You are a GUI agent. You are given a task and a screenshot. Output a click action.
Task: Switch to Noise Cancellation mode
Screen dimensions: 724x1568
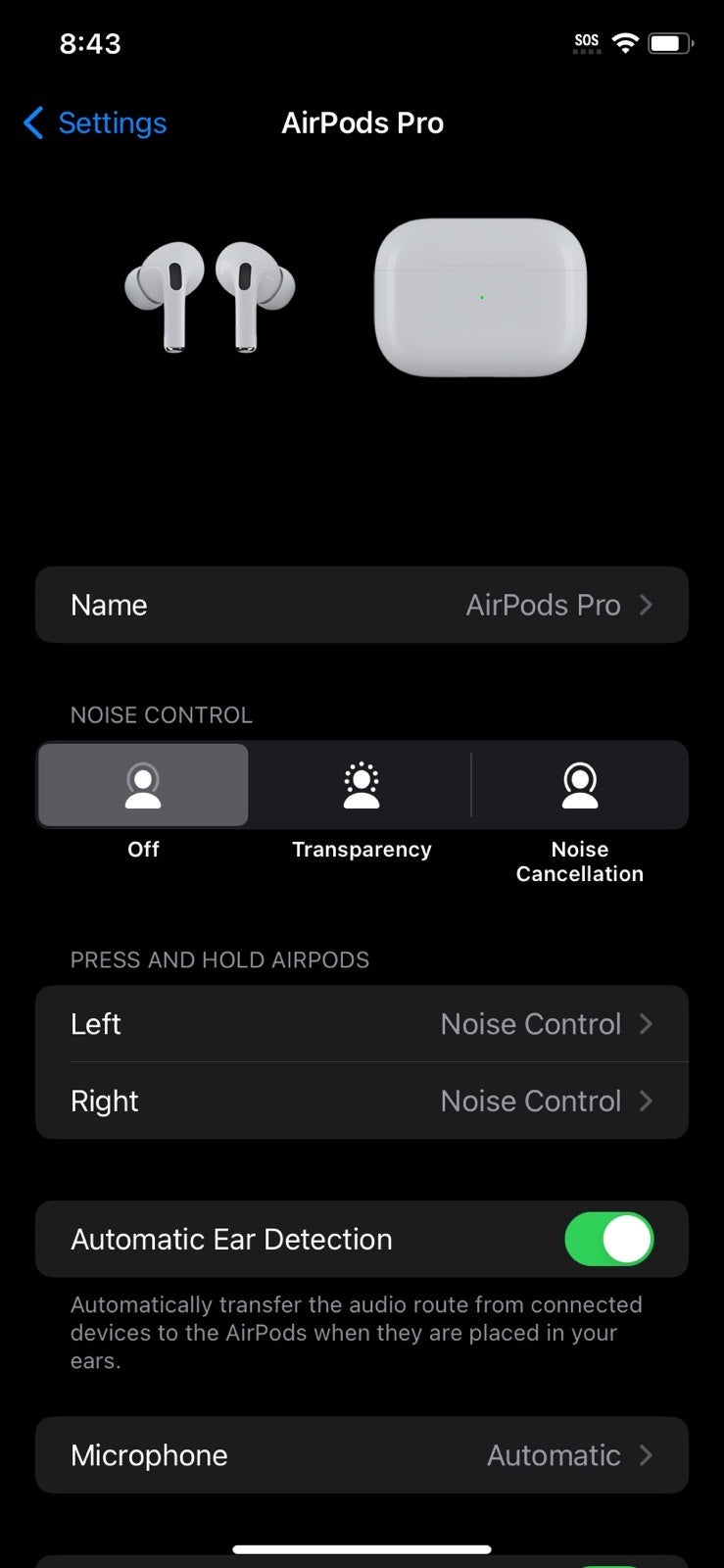click(580, 785)
